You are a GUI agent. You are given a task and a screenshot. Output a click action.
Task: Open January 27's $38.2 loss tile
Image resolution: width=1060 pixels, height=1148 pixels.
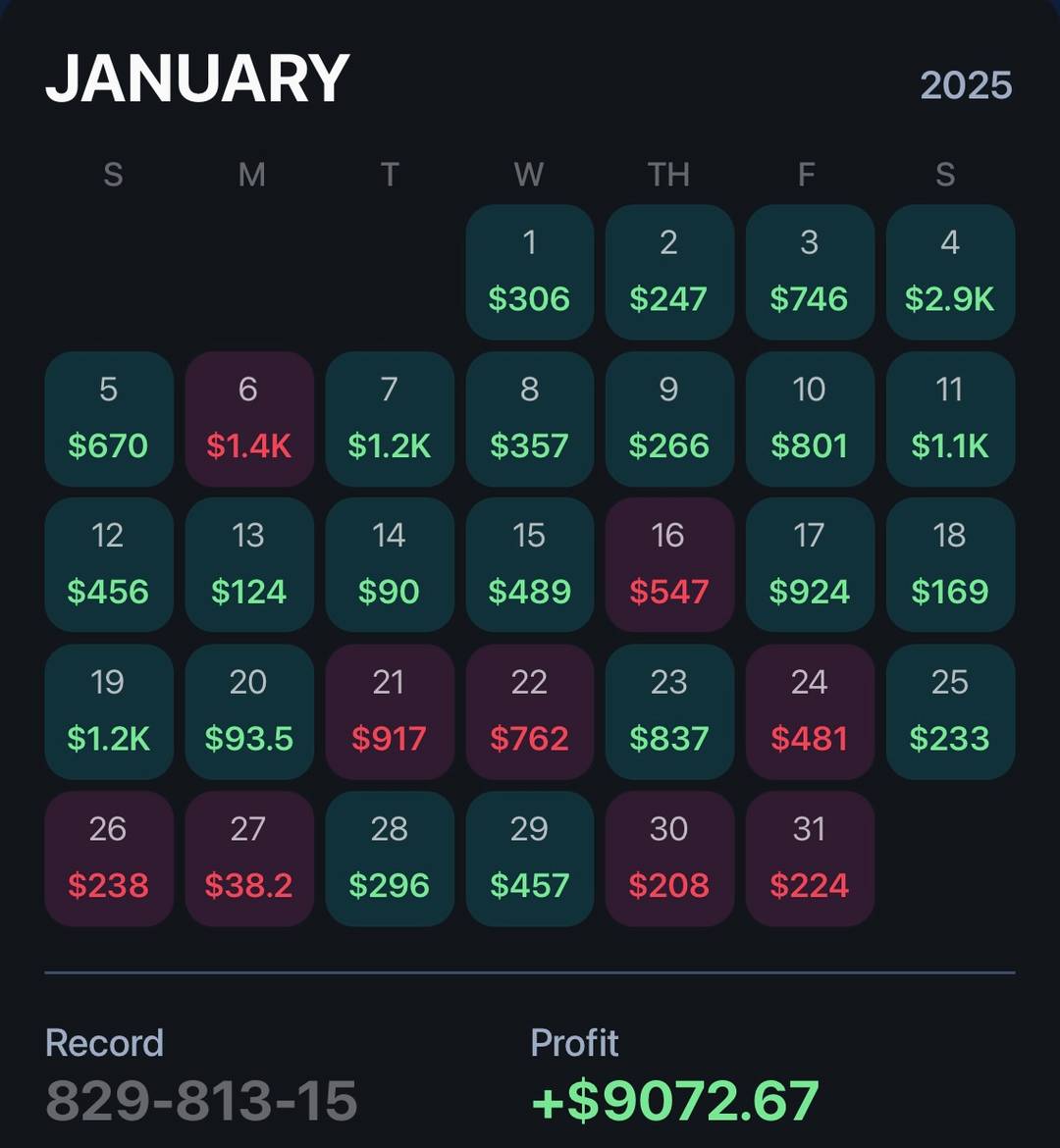point(248,859)
